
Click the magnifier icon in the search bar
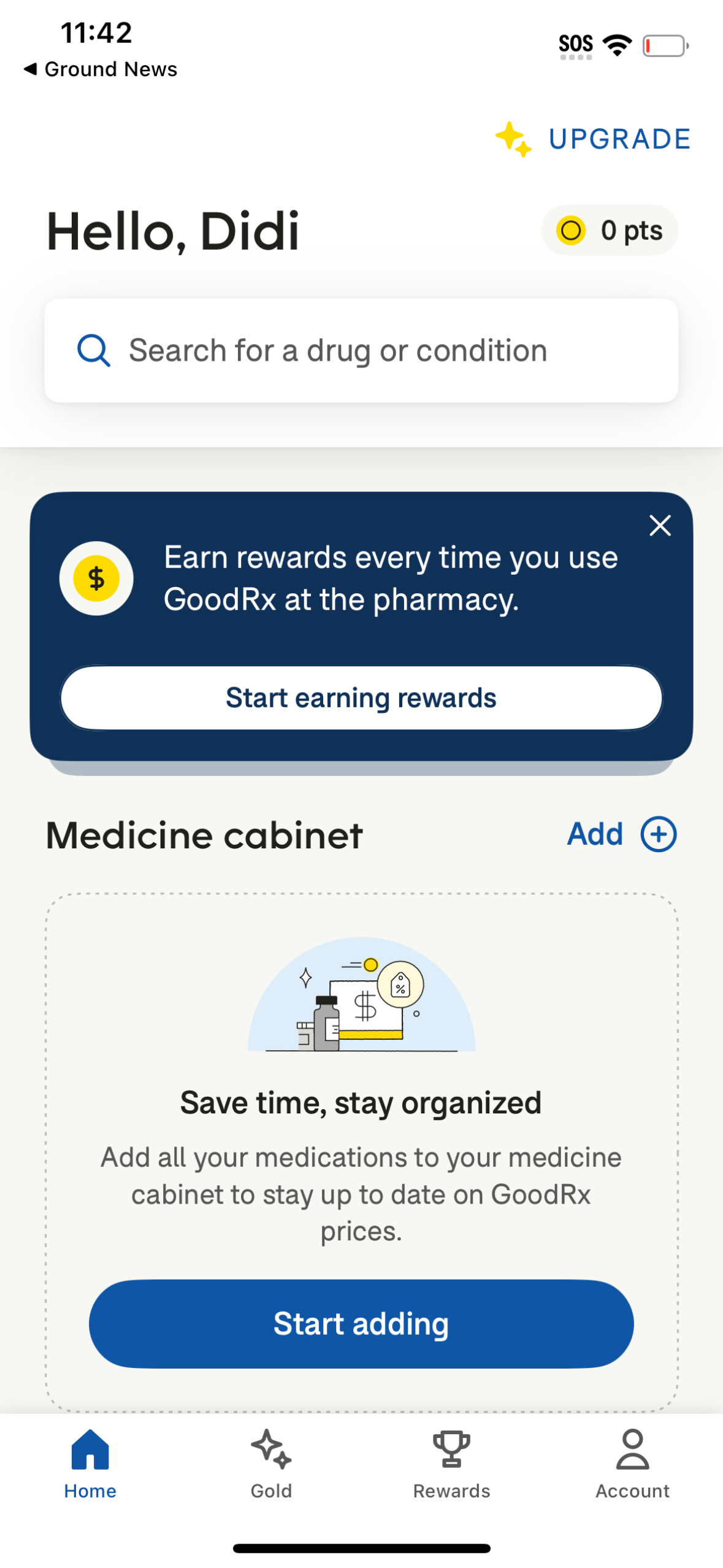pos(93,350)
